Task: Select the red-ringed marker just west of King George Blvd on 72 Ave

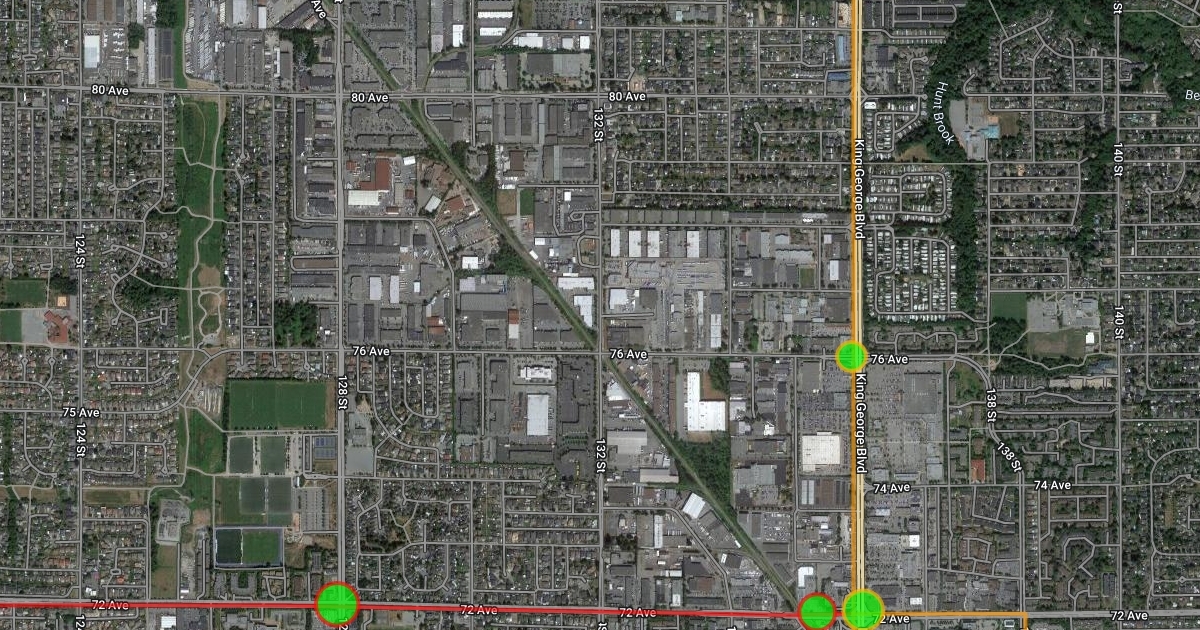Action: tap(817, 611)
